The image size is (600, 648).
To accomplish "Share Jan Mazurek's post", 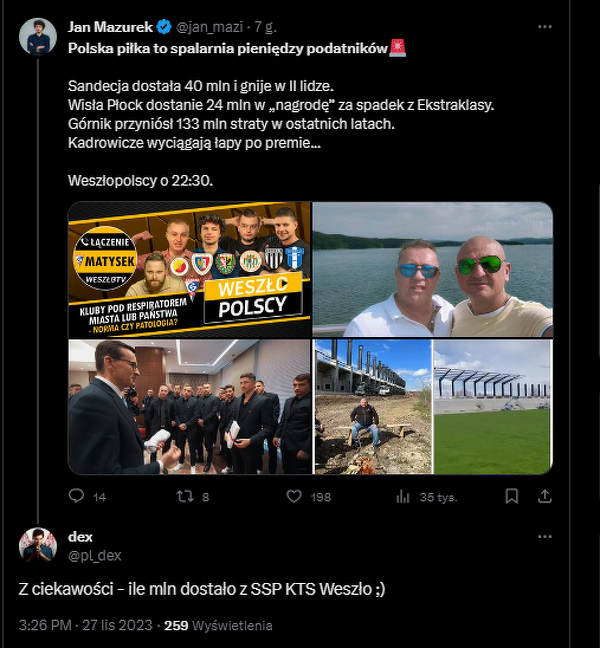I will [544, 496].
